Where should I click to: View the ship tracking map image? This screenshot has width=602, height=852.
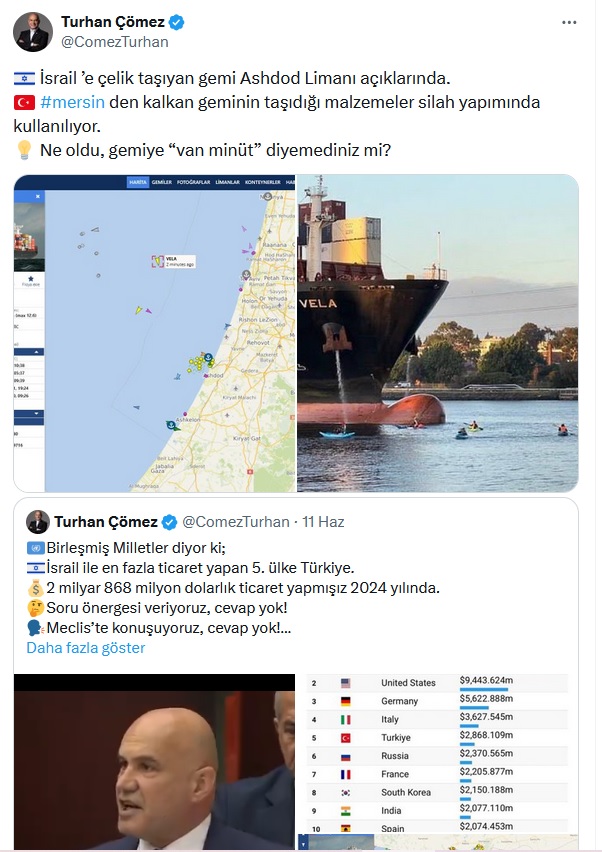(154, 333)
